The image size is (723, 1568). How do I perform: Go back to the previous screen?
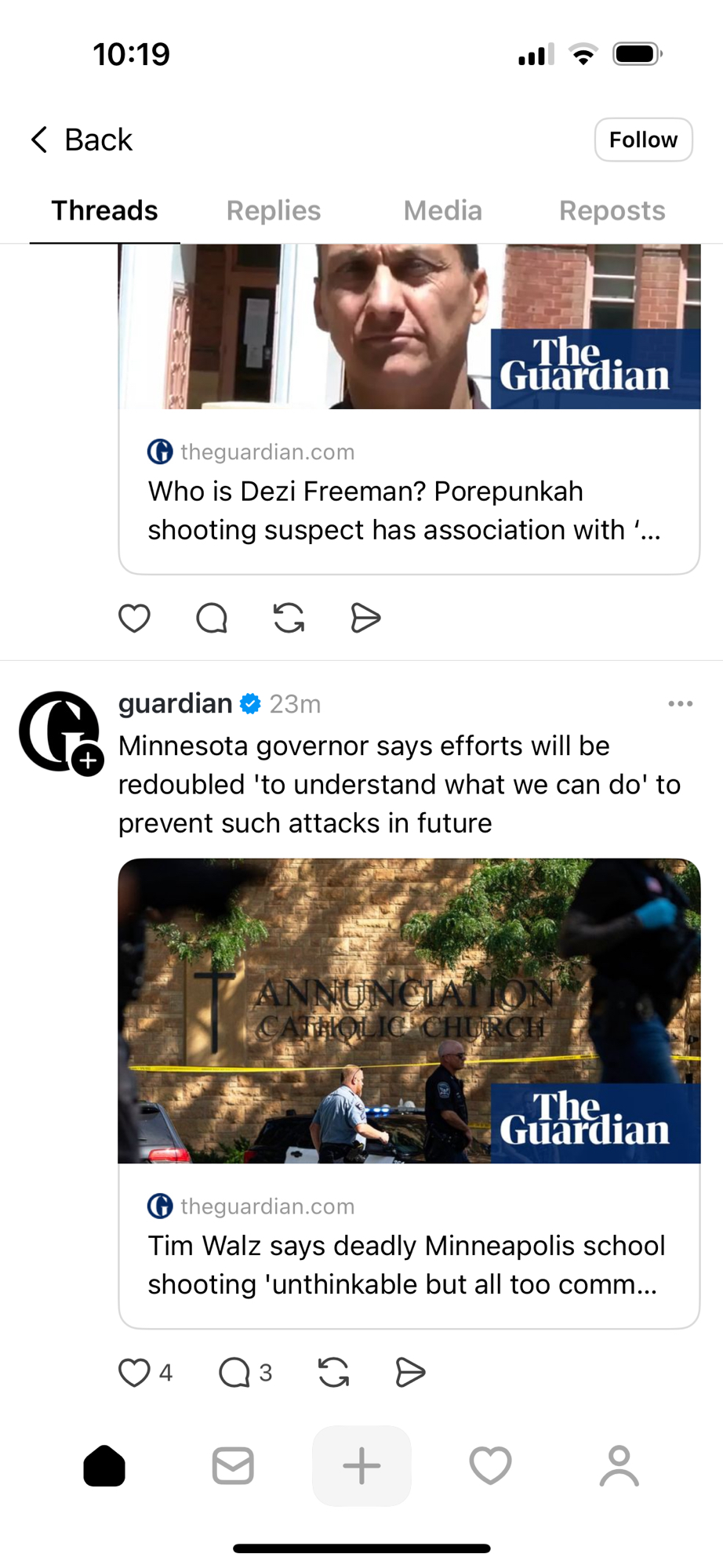click(82, 140)
